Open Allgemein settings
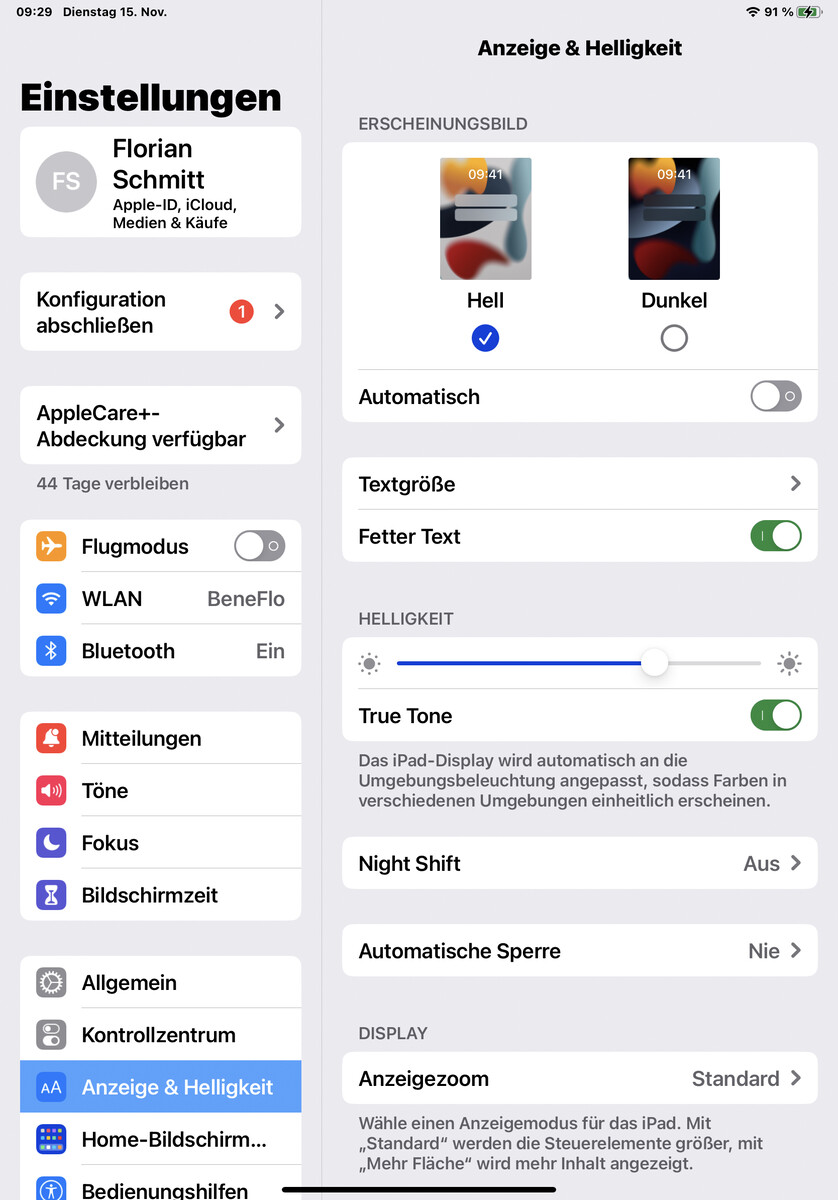This screenshot has height=1200, width=838. [x=160, y=983]
